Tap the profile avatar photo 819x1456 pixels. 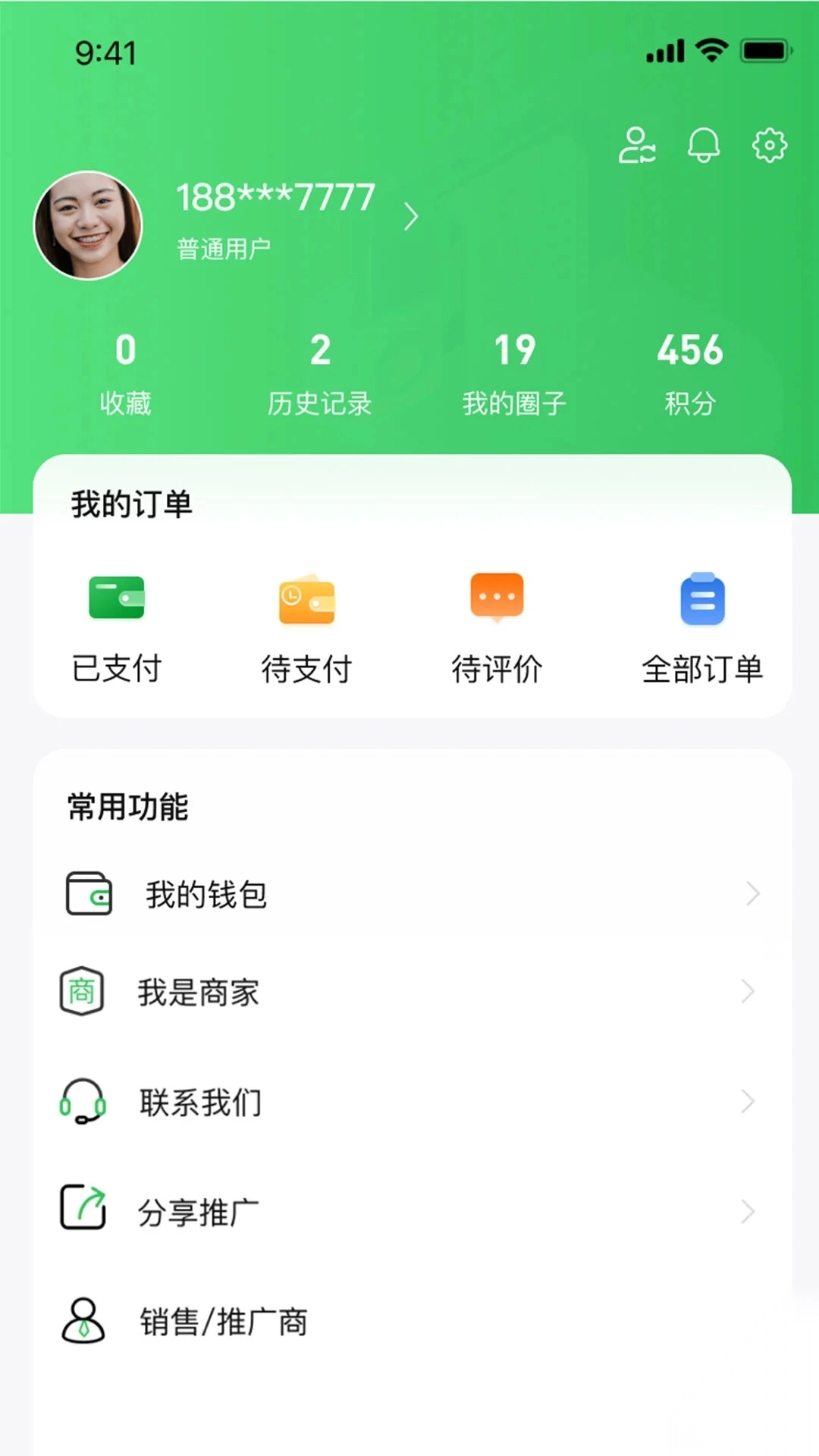pyautogui.click(x=88, y=225)
